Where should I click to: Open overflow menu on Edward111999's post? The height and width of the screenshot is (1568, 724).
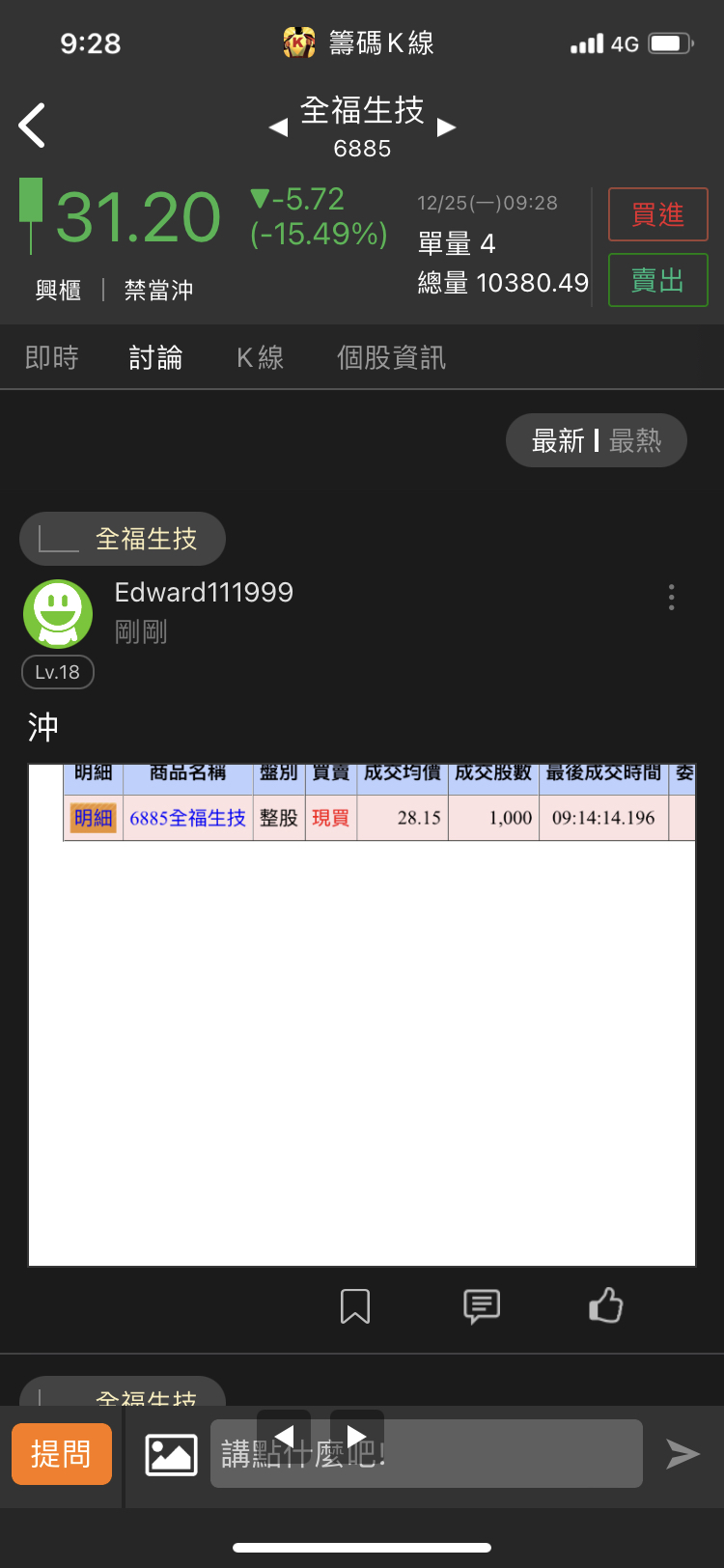pos(671,597)
